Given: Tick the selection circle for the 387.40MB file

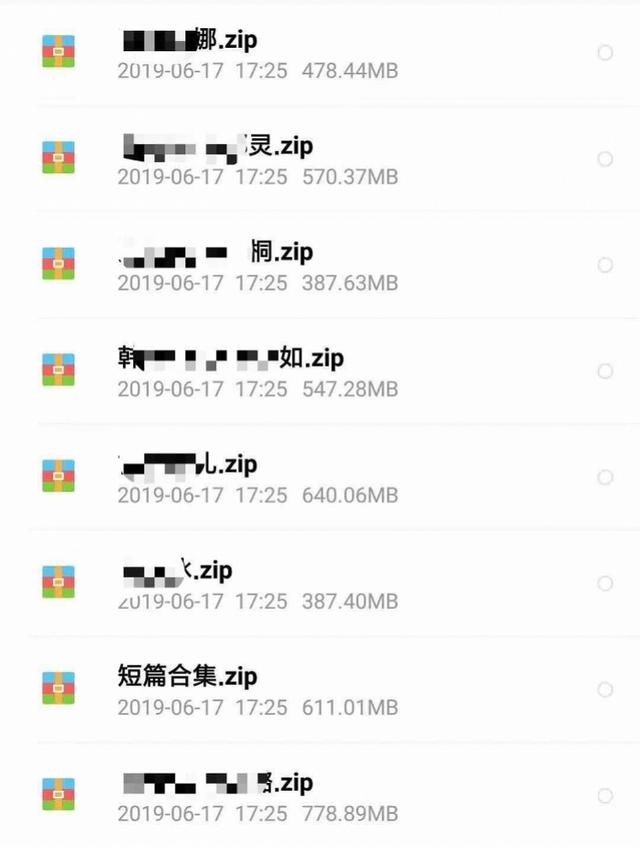Looking at the screenshot, I should (605, 584).
